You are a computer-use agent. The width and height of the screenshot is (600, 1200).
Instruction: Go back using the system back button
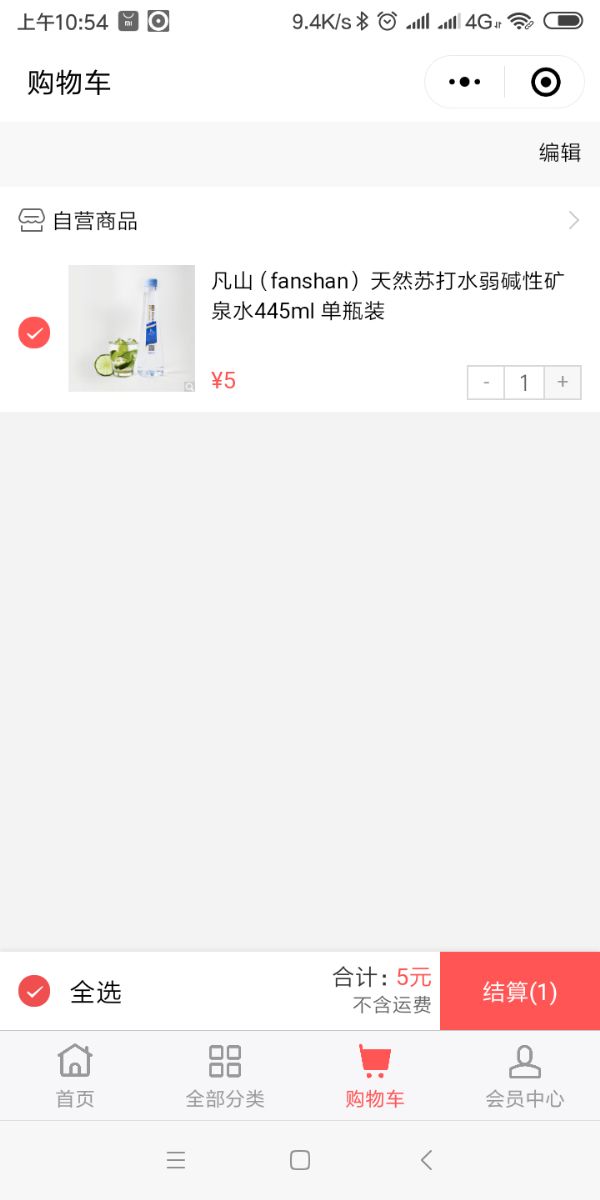point(427,1160)
